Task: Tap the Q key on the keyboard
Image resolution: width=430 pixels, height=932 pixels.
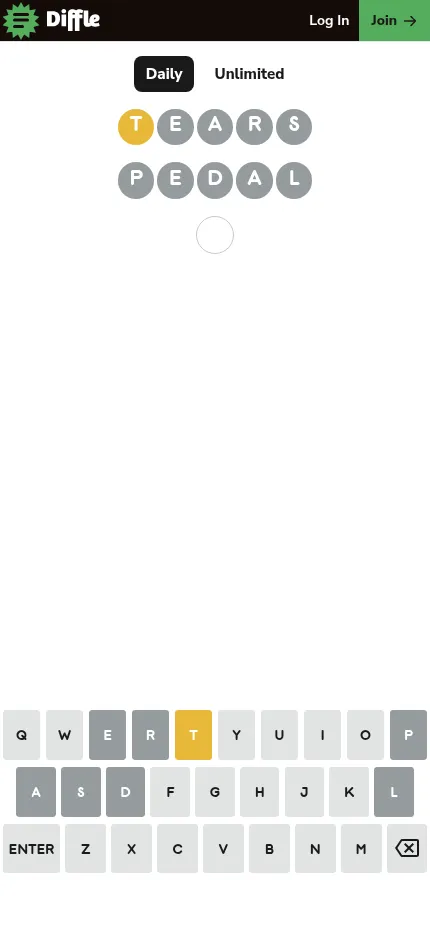Action: pos(21,735)
